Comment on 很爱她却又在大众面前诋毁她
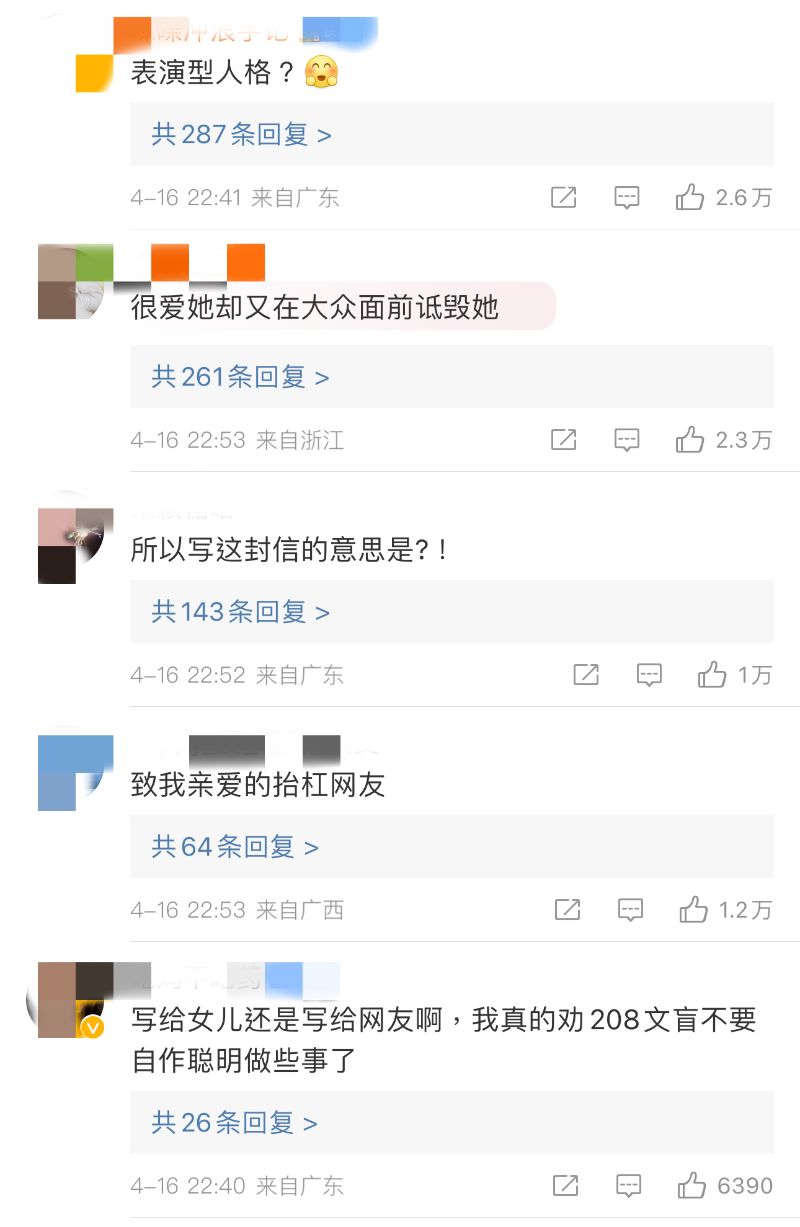 627,440
